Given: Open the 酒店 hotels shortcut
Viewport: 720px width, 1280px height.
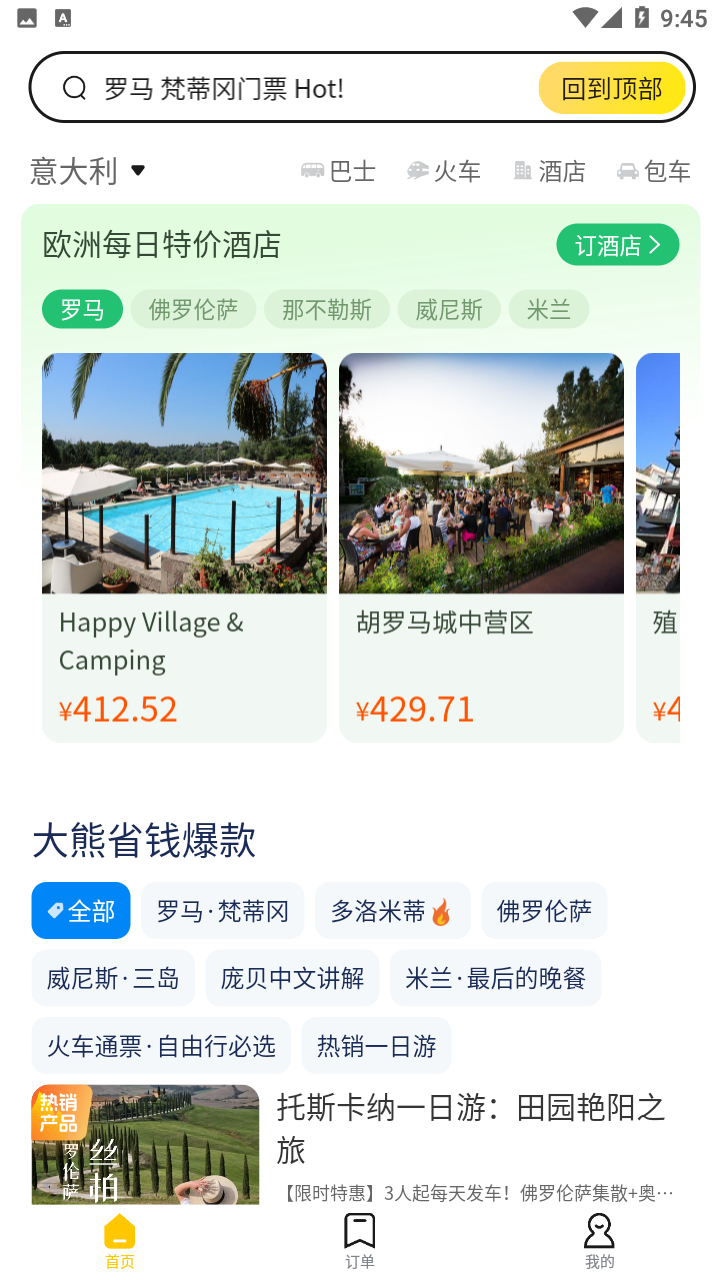Looking at the screenshot, I should pyautogui.click(x=549, y=171).
